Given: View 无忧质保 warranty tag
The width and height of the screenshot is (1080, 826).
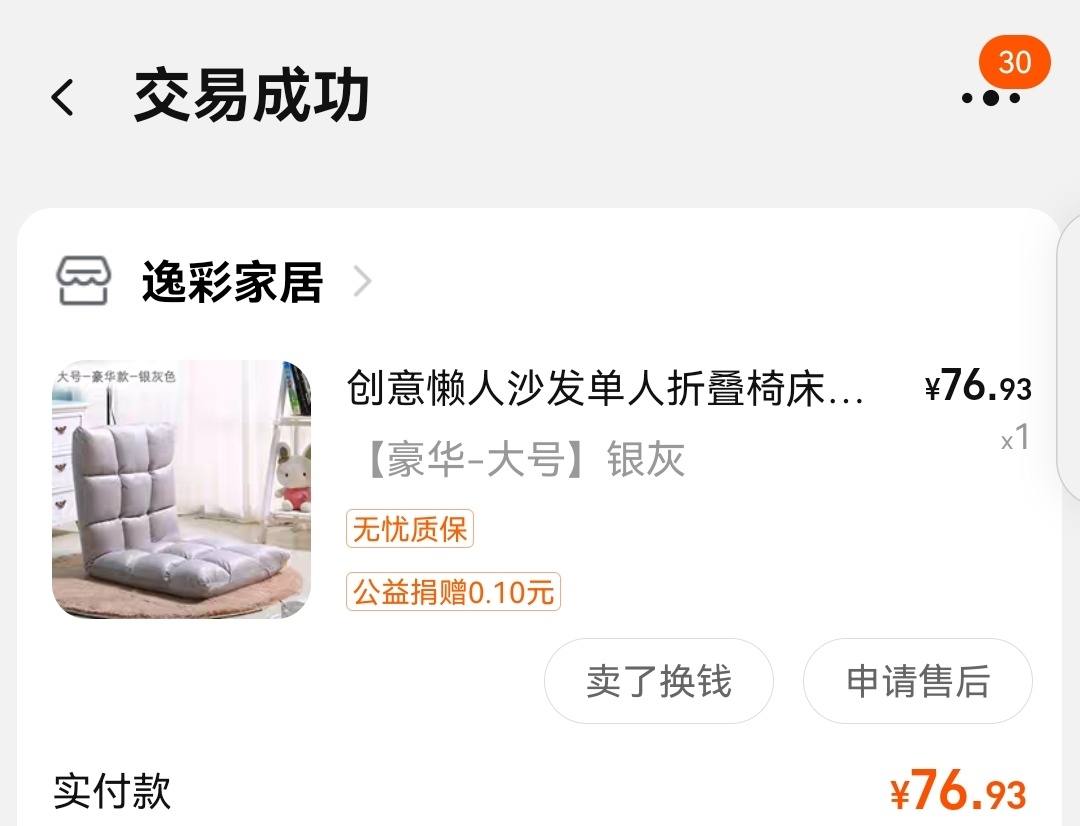Looking at the screenshot, I should pos(409,529).
